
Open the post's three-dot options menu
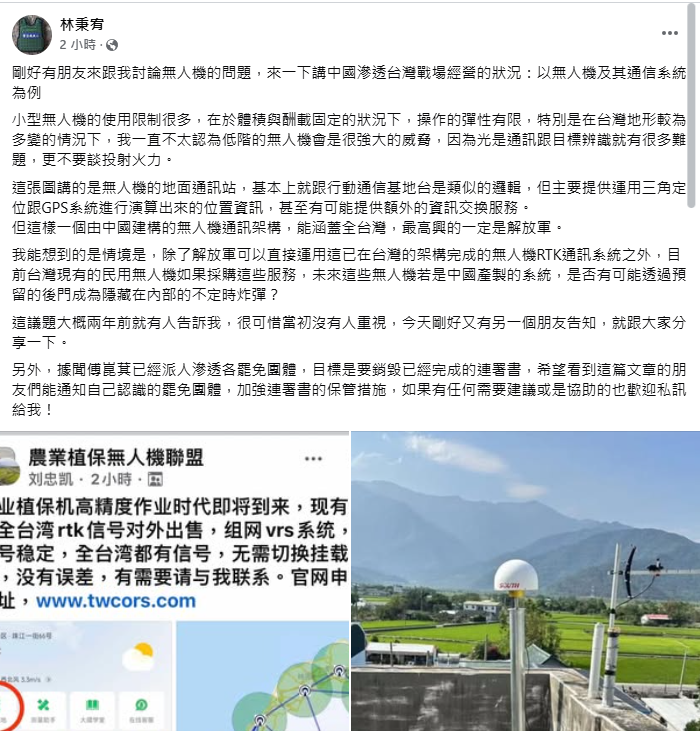[669, 33]
